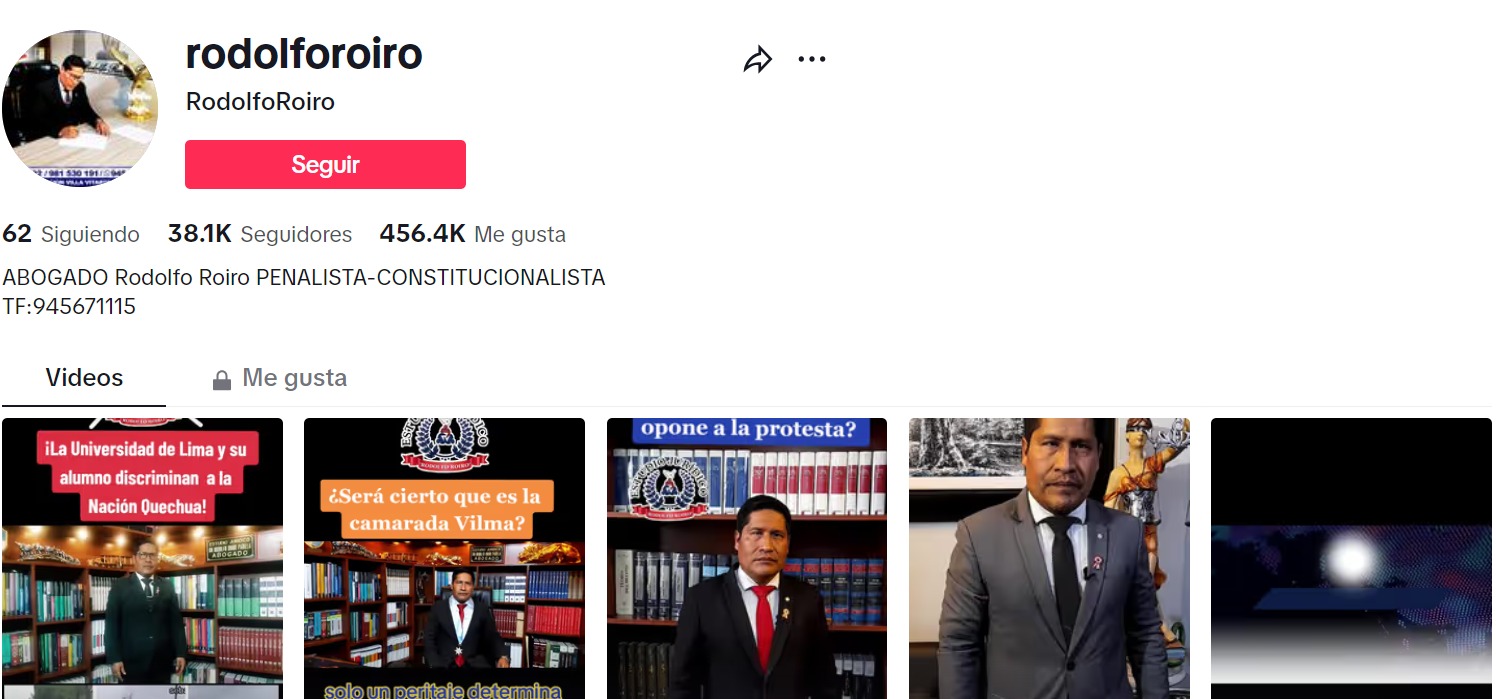
Task: View the 38.1K Seguidores list
Action: [x=260, y=235]
